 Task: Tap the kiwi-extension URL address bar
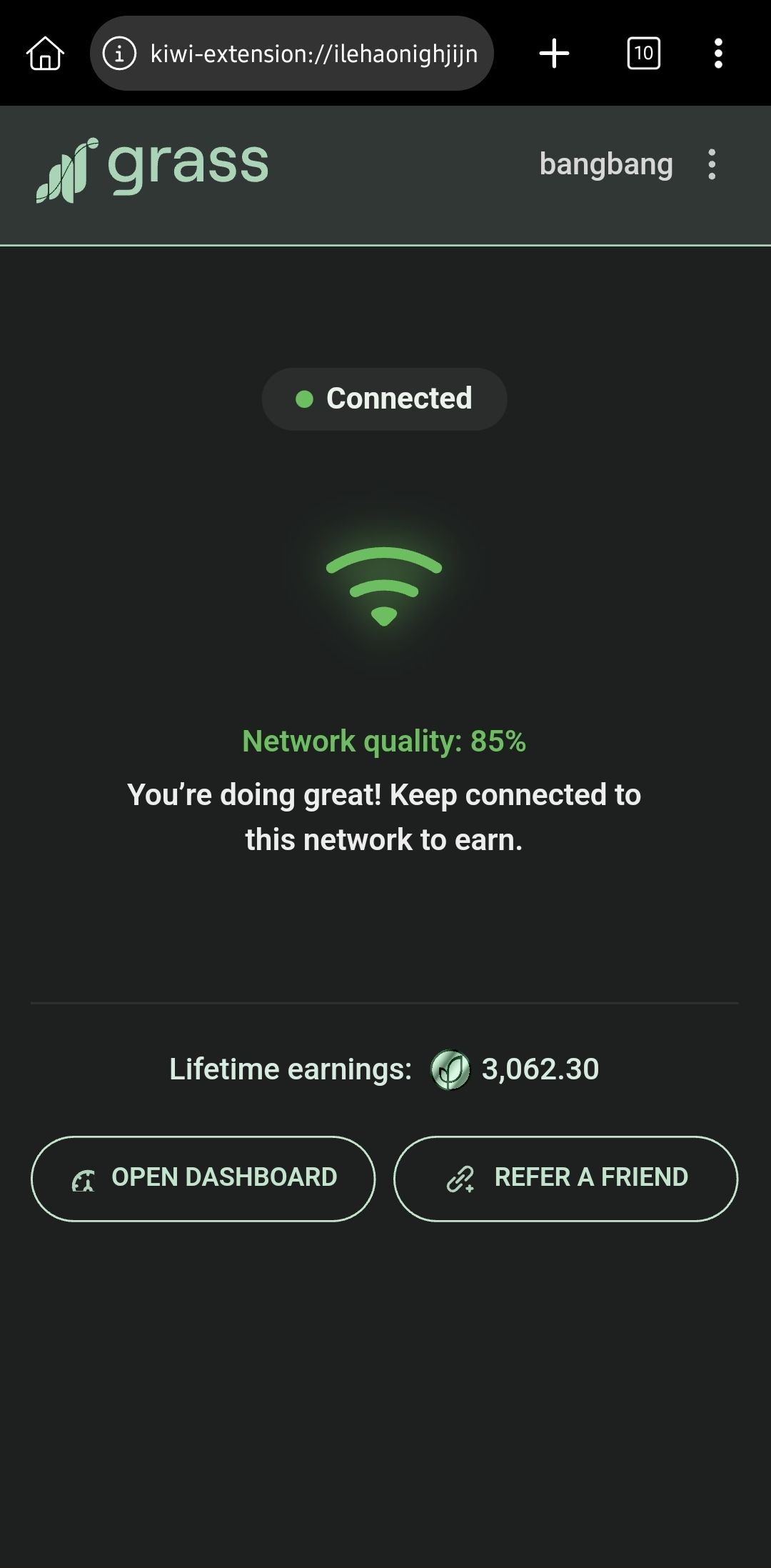pos(292,54)
